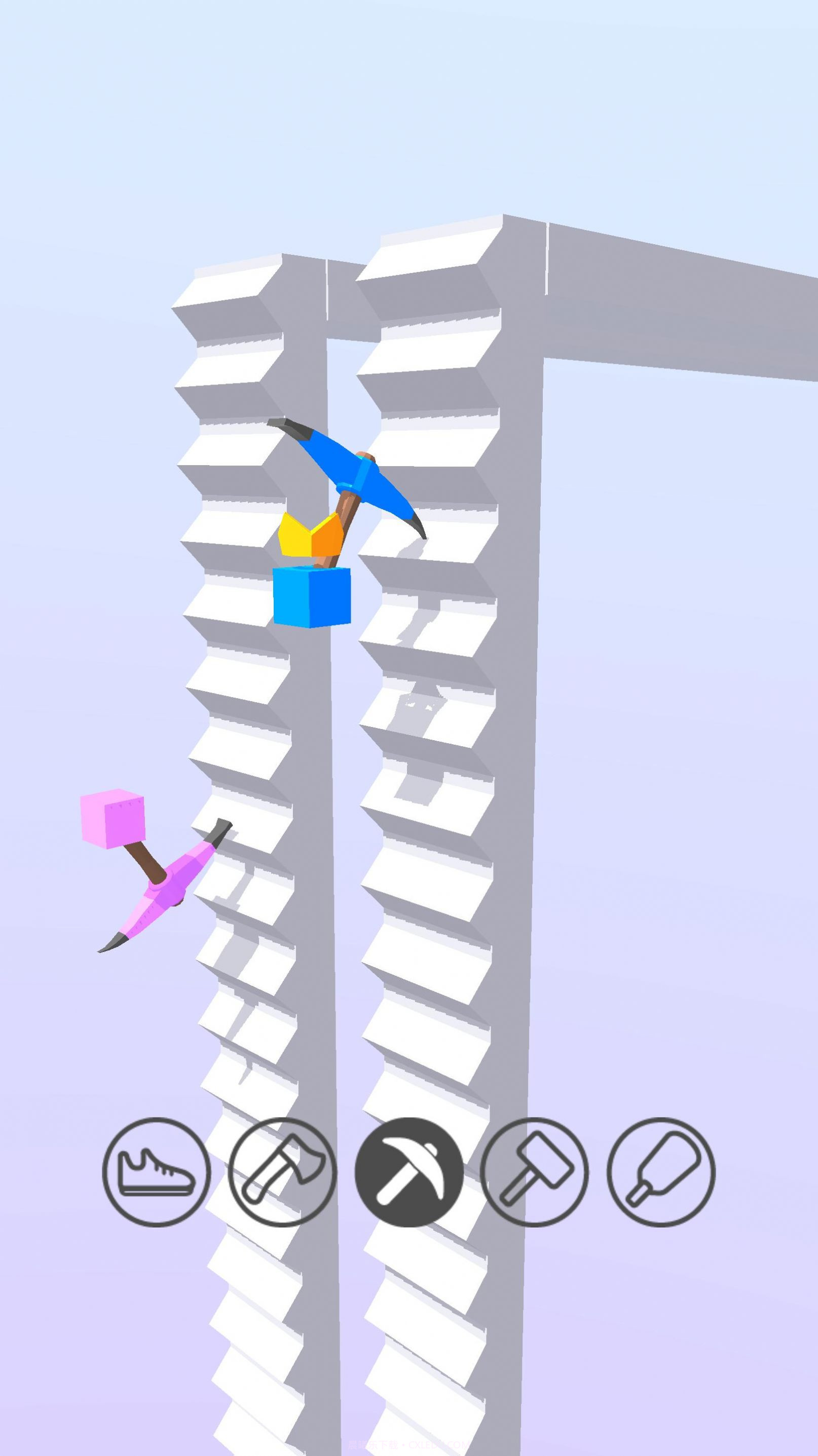The width and height of the screenshot is (818, 1456).
Task: Switch to the axe tool
Action: click(282, 1172)
